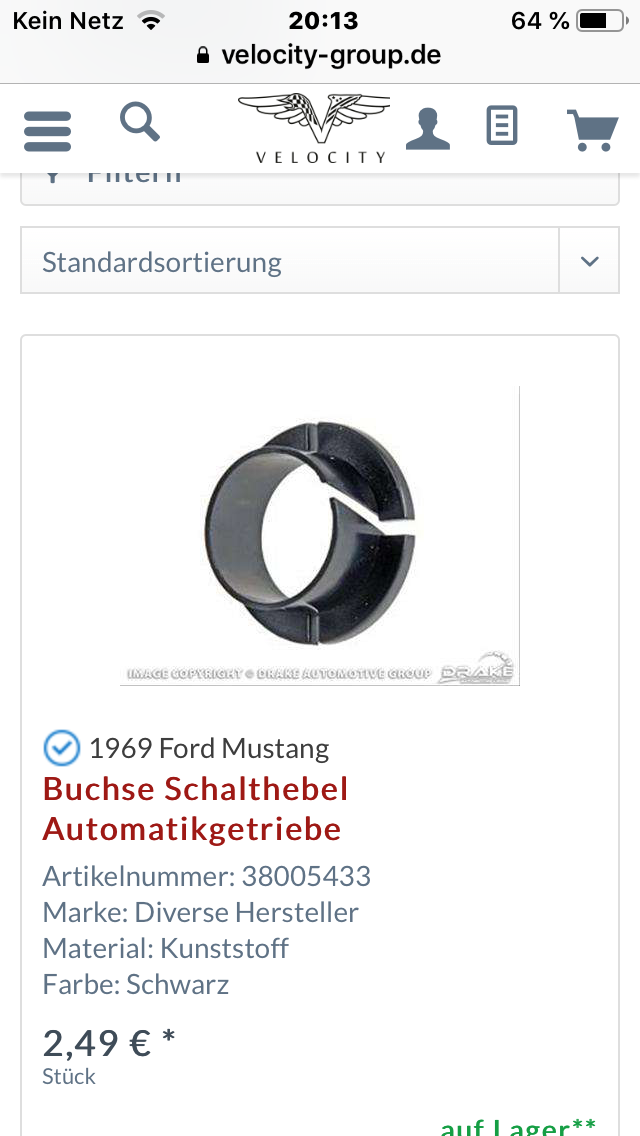Open the user account icon
This screenshot has width=640, height=1136.
tap(428, 129)
